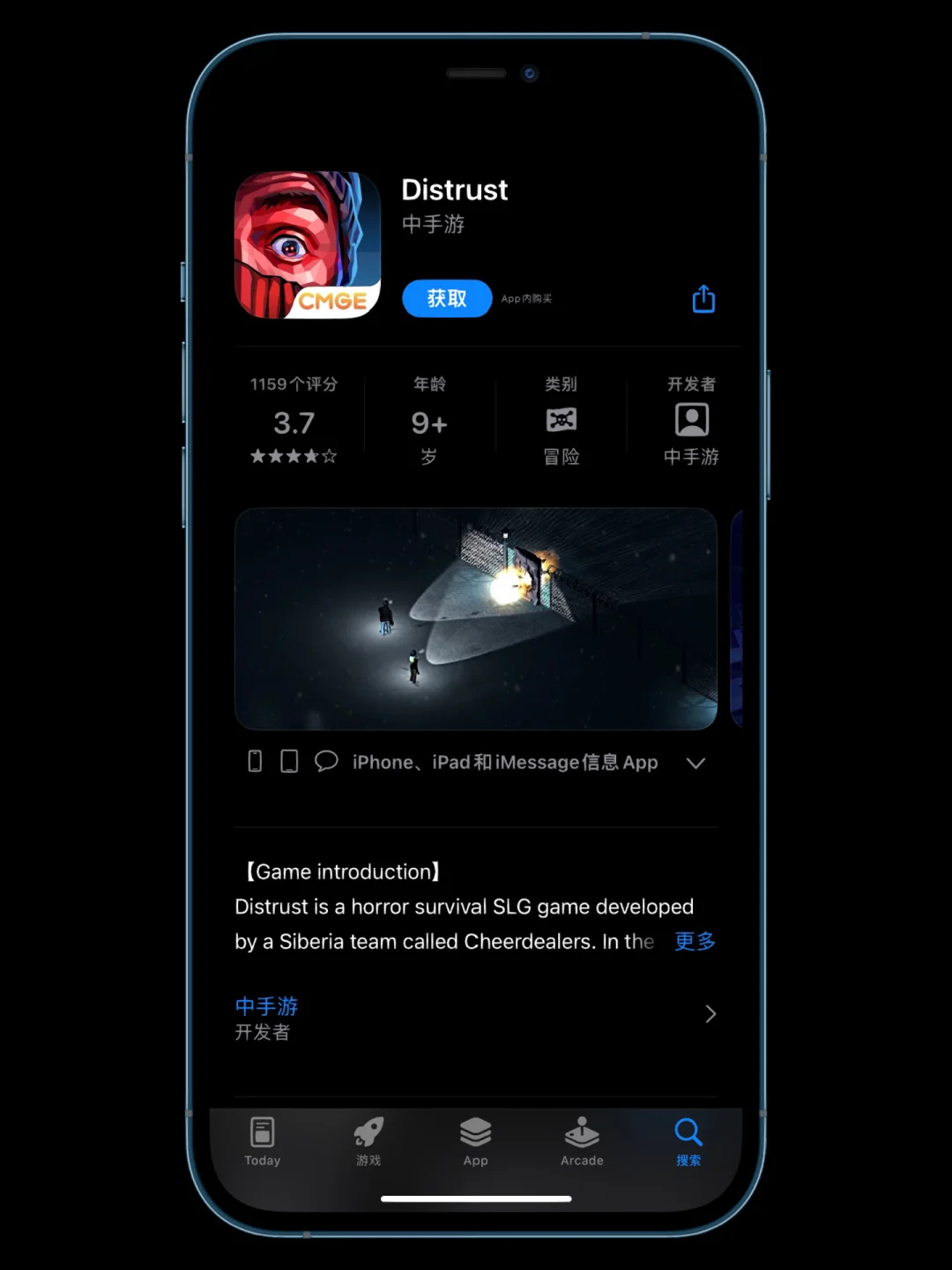
Task: Expand the iPhone, iPad compatibility row
Action: tap(695, 763)
